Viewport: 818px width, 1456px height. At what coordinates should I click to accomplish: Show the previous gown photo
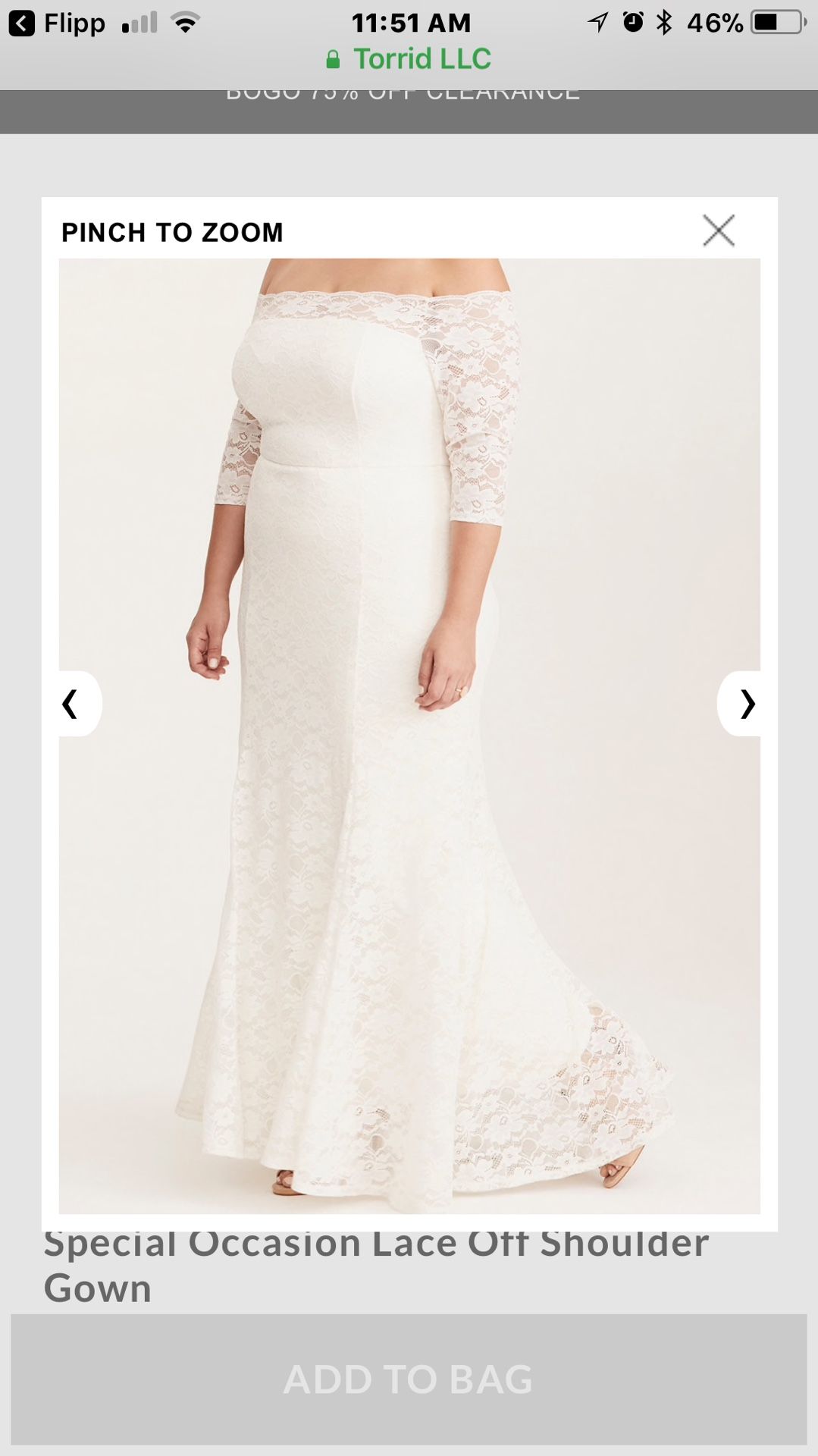pyautogui.click(x=80, y=704)
